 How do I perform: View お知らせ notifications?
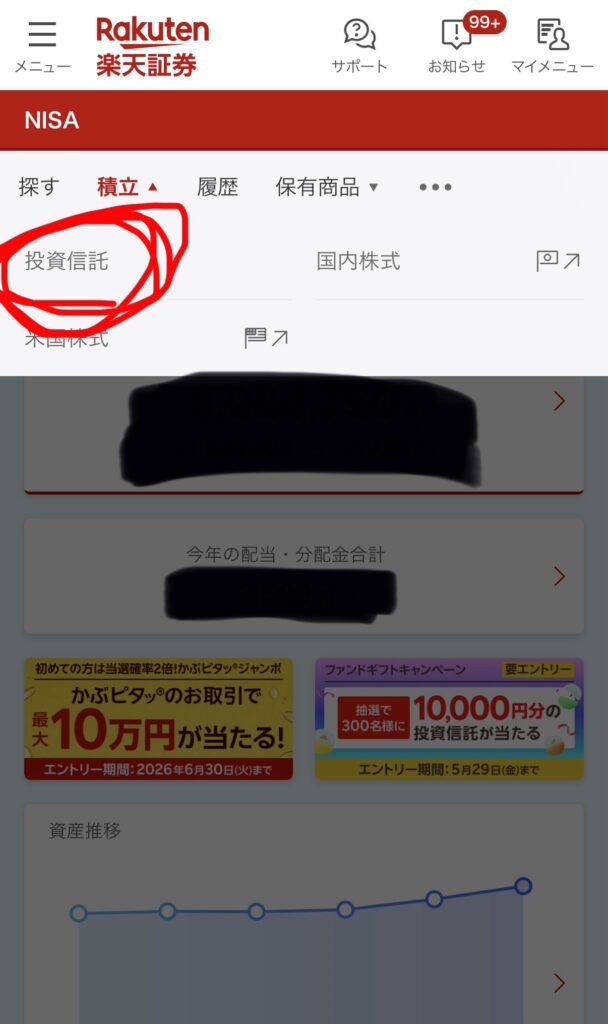click(x=457, y=47)
